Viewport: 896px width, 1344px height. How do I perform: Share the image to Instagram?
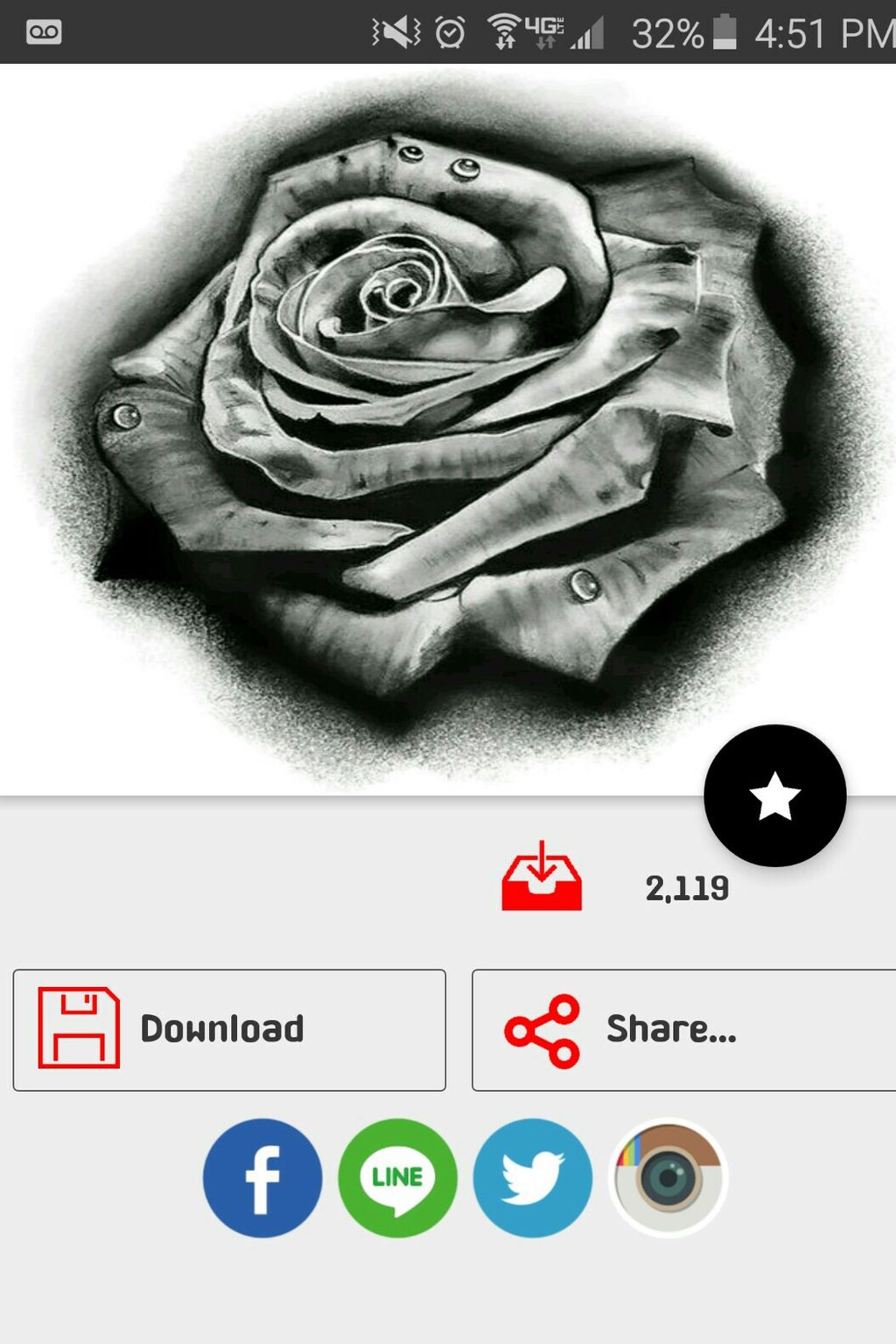(668, 1178)
